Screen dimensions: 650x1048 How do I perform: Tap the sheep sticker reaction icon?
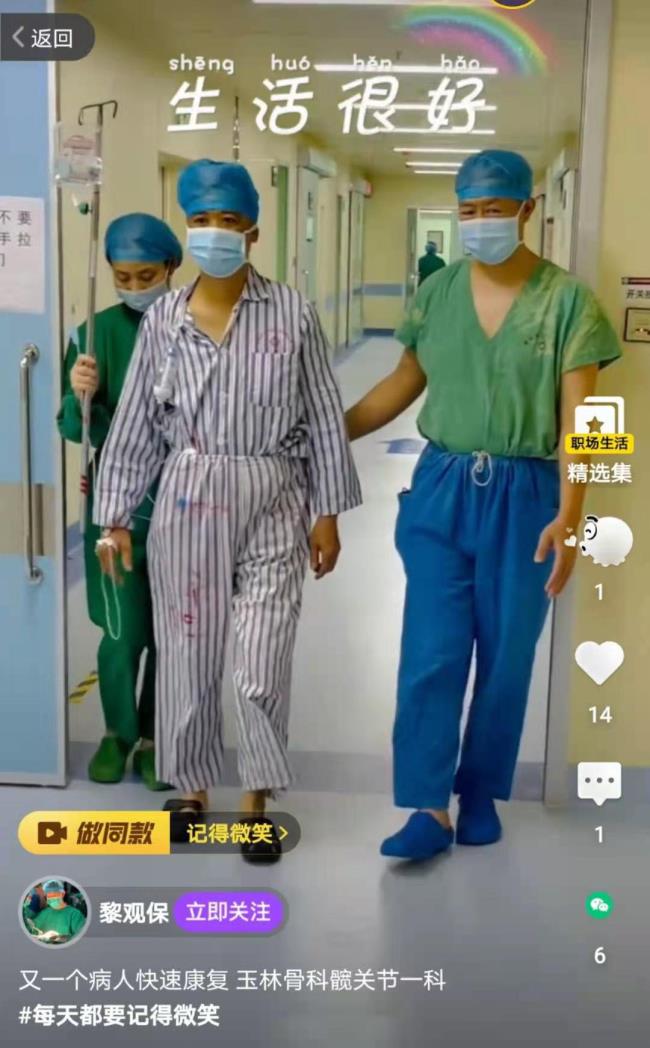point(603,542)
